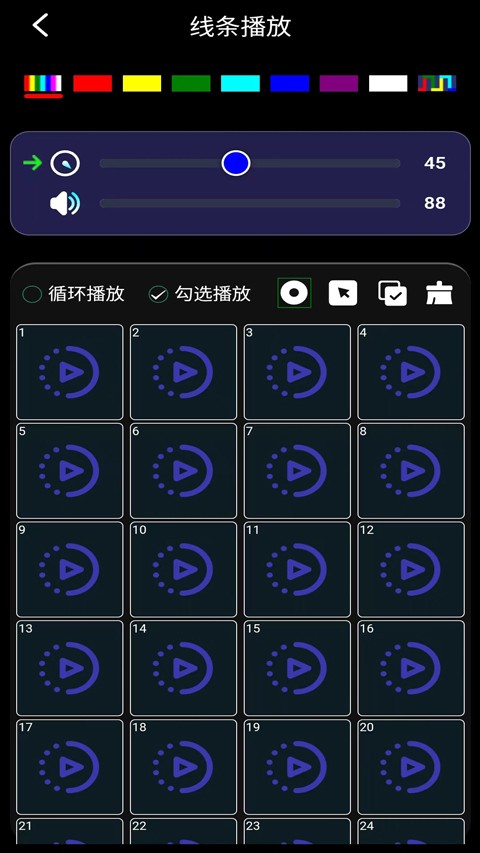Tap the speed slider showing 45

point(250,163)
